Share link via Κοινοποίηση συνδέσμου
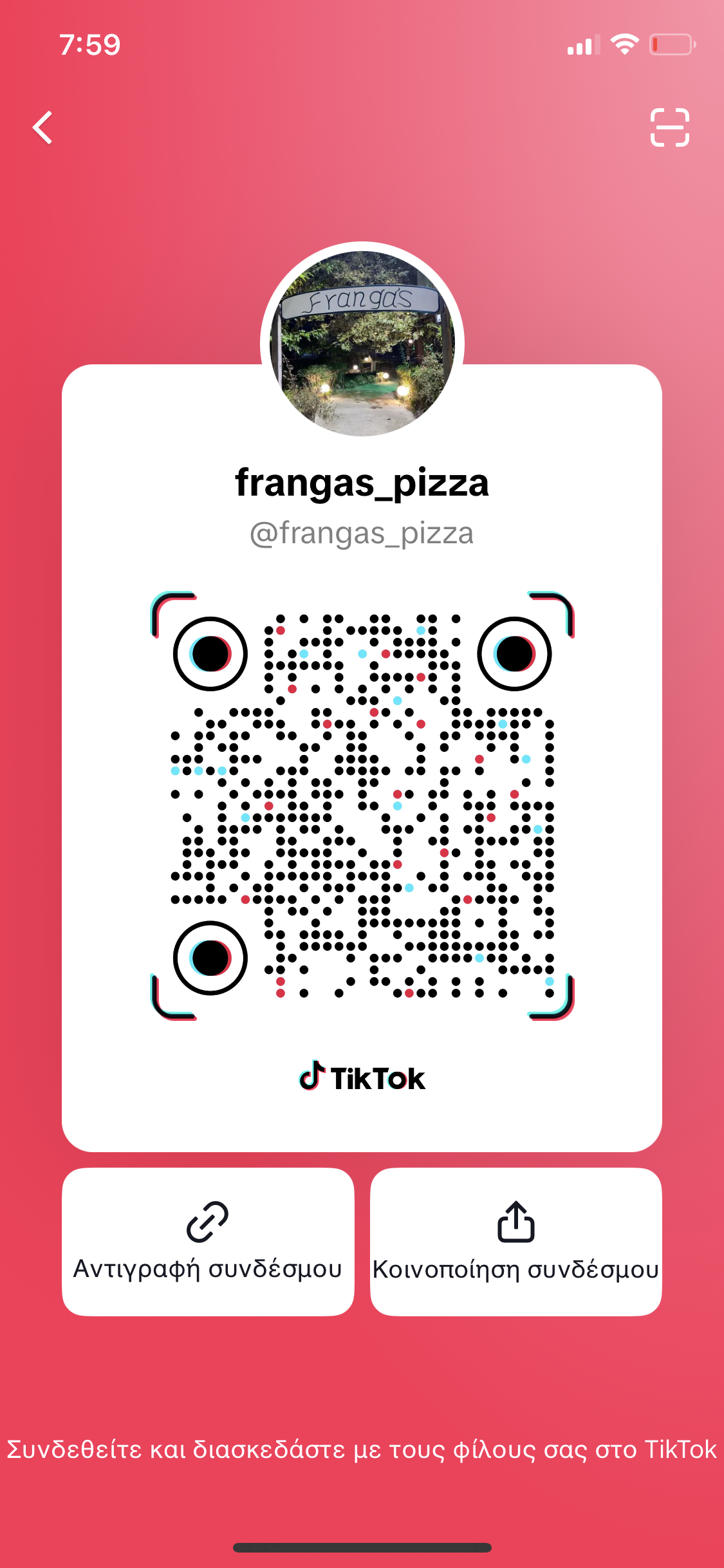This screenshot has height=1568, width=724. [516, 1242]
